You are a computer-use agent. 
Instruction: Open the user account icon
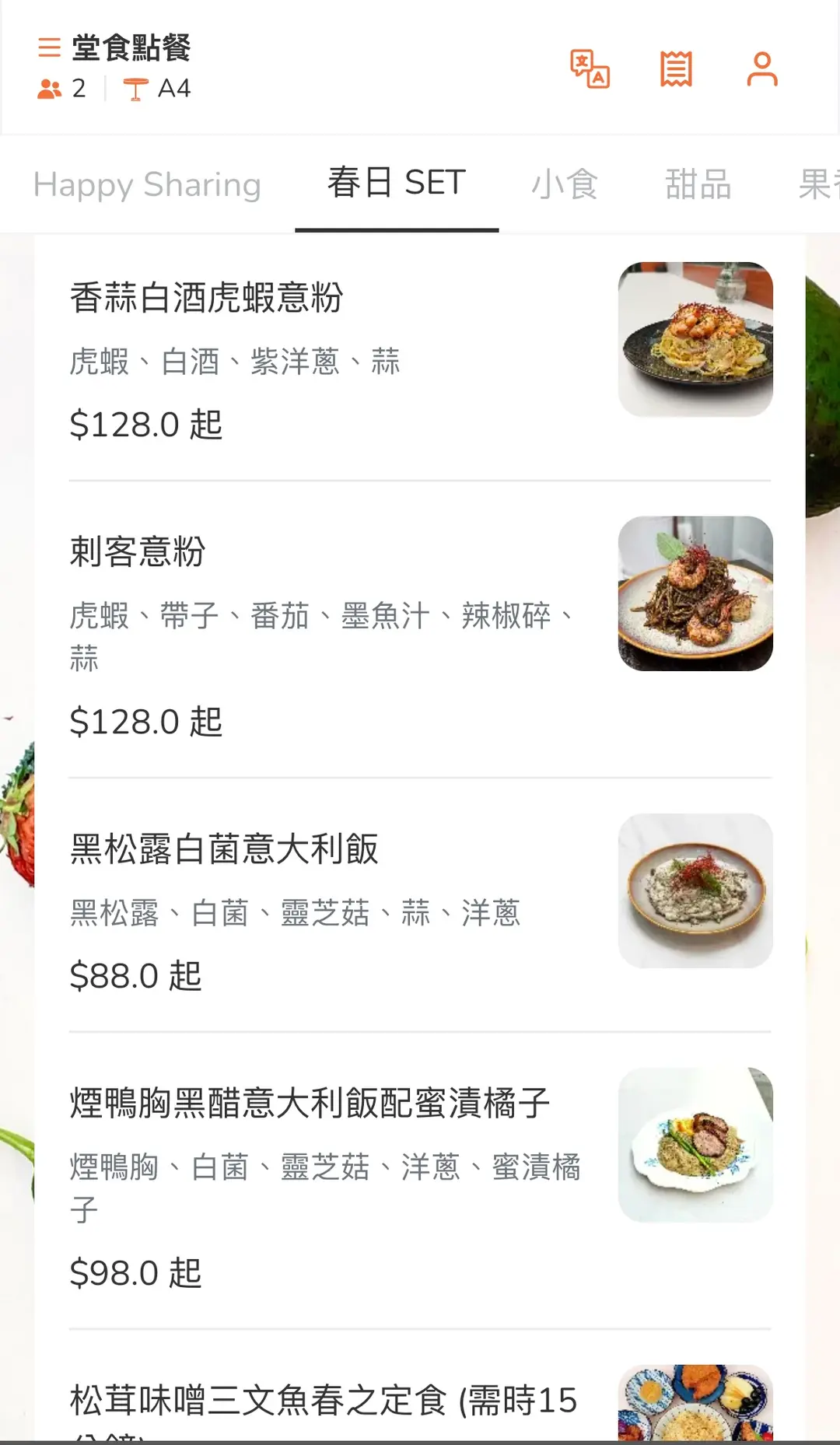click(761, 69)
